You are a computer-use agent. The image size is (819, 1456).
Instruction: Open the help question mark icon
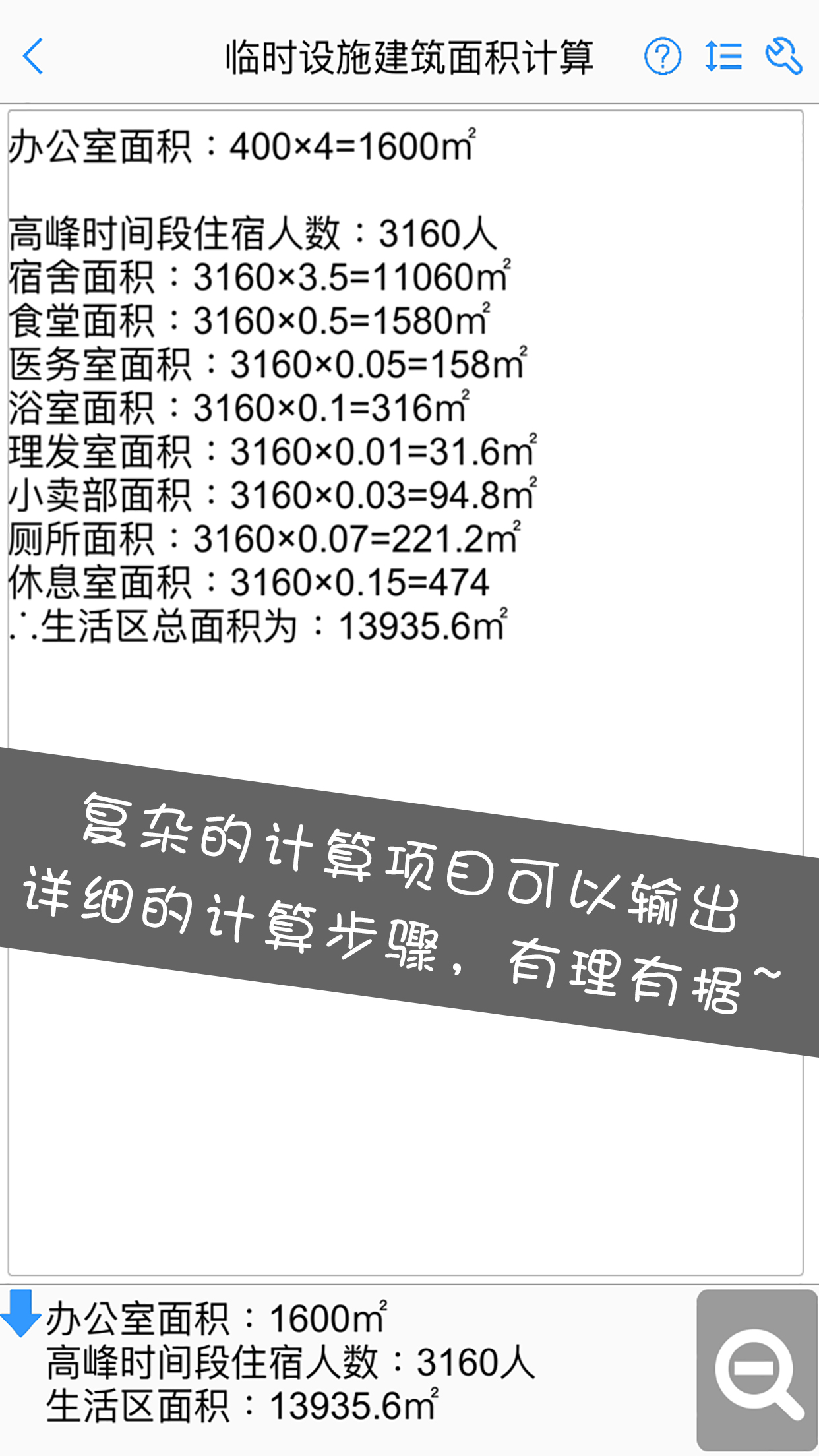(662, 56)
